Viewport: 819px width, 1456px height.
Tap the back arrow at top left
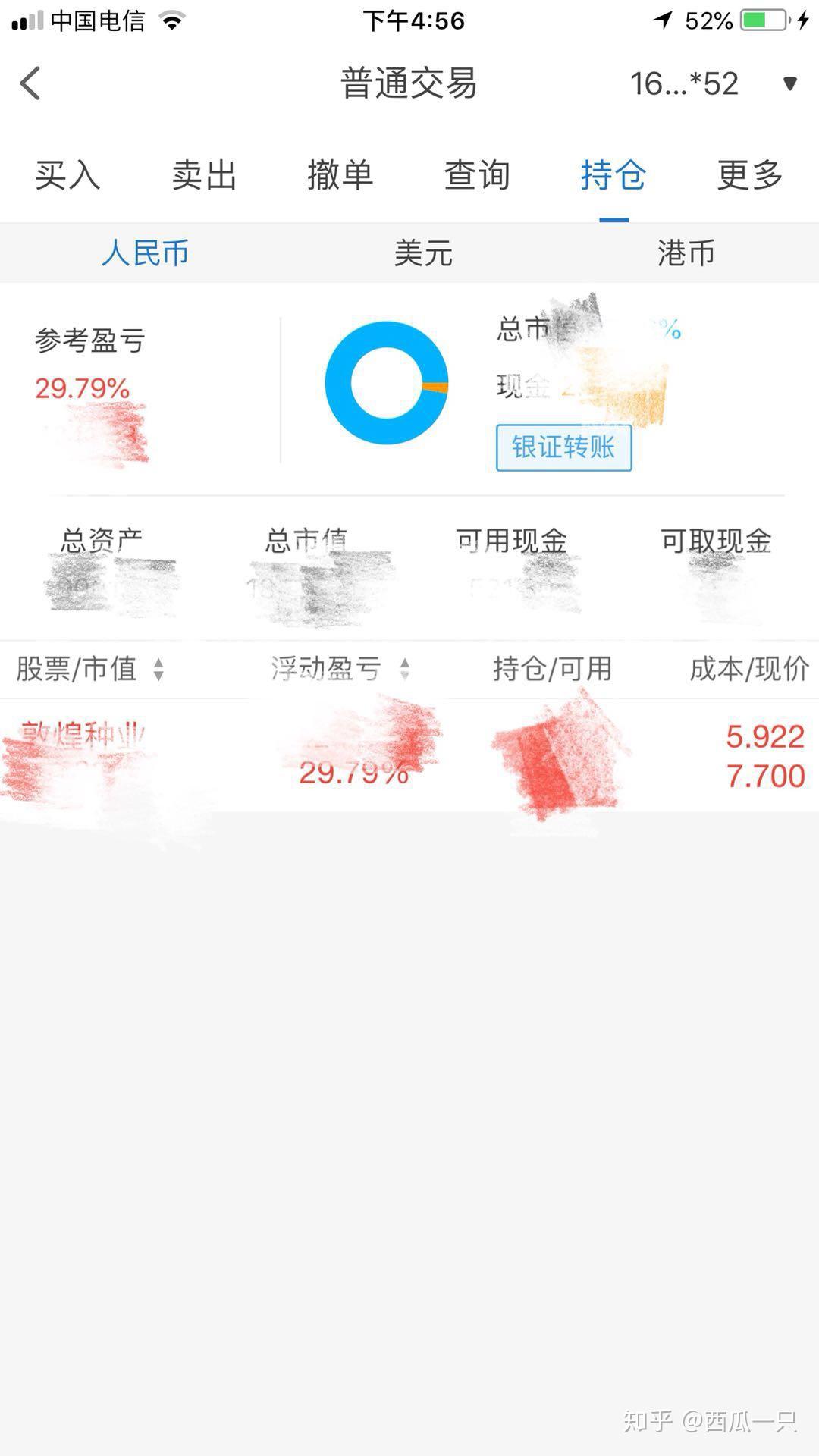coord(30,82)
